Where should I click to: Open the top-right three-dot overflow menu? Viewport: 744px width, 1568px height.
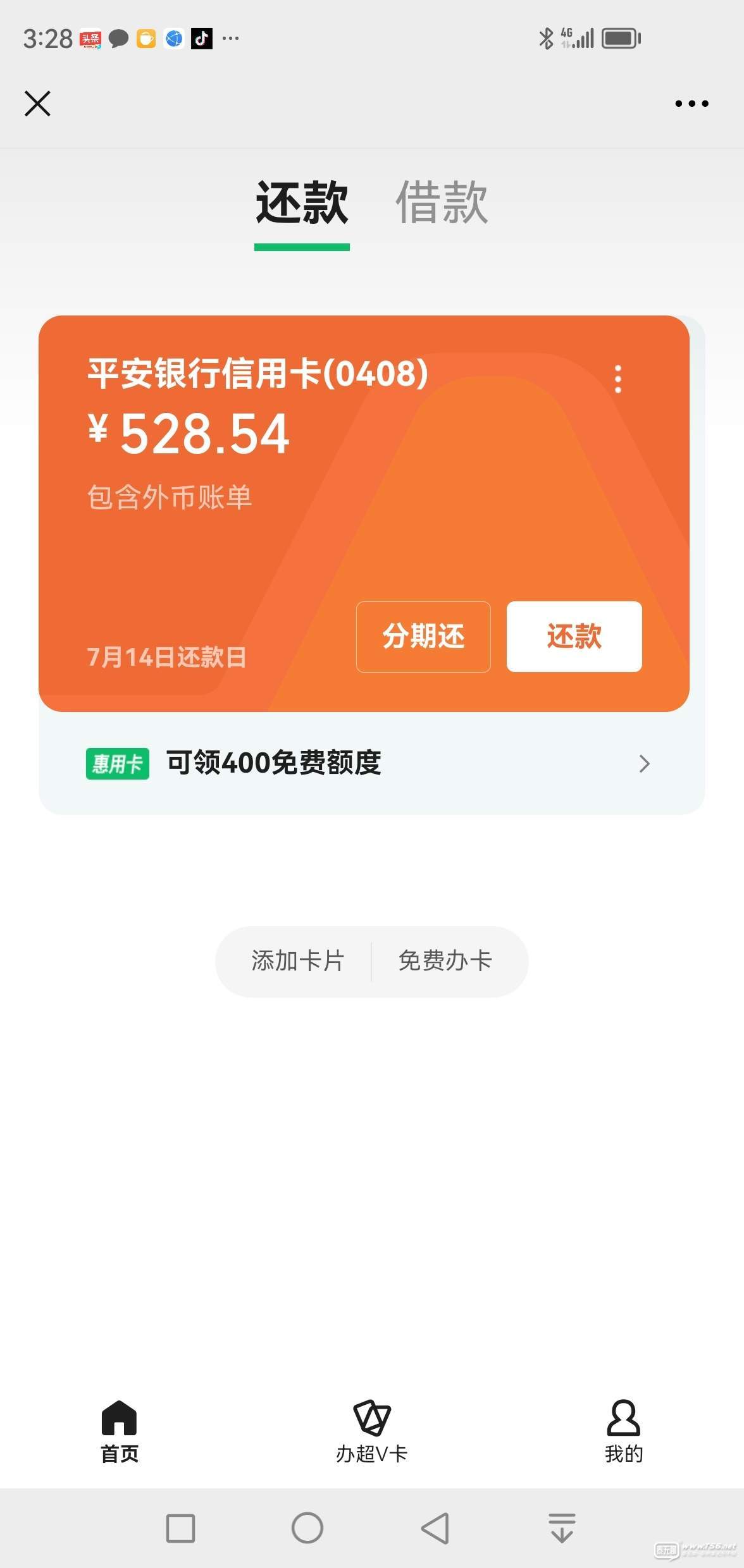point(691,104)
